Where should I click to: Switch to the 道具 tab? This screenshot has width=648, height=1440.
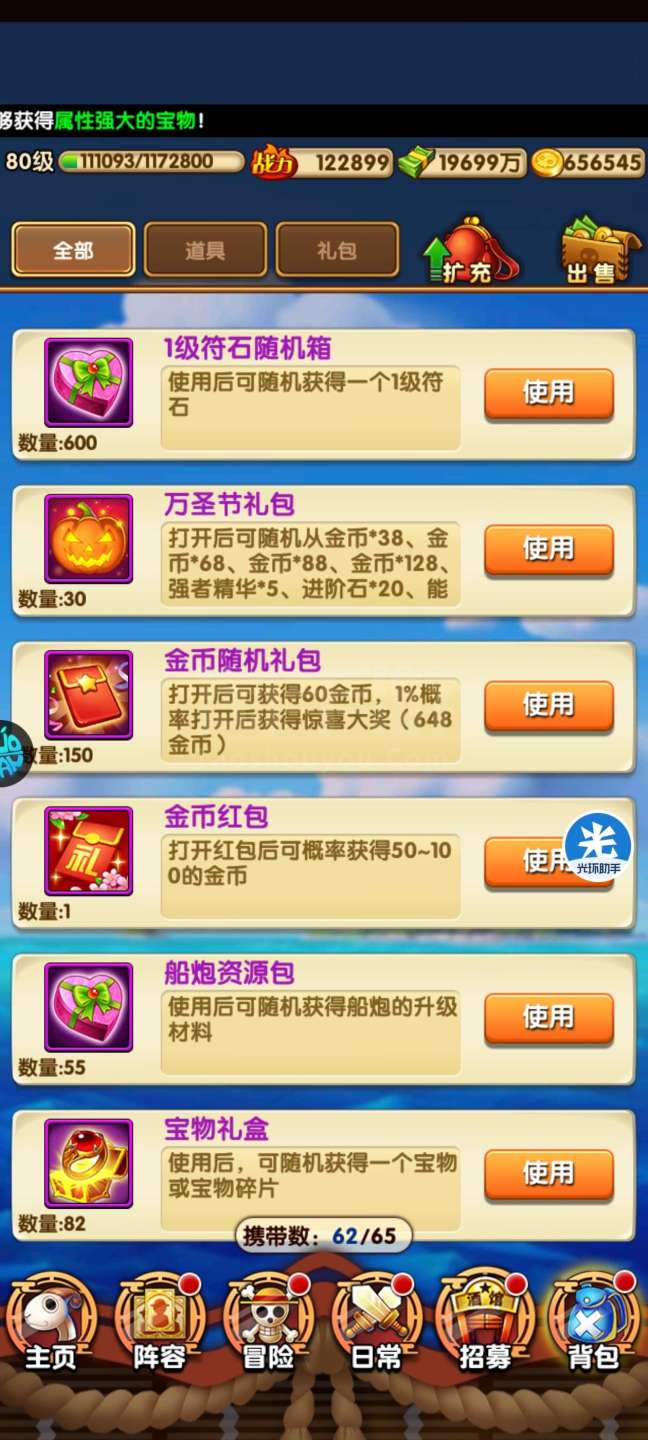[x=205, y=250]
